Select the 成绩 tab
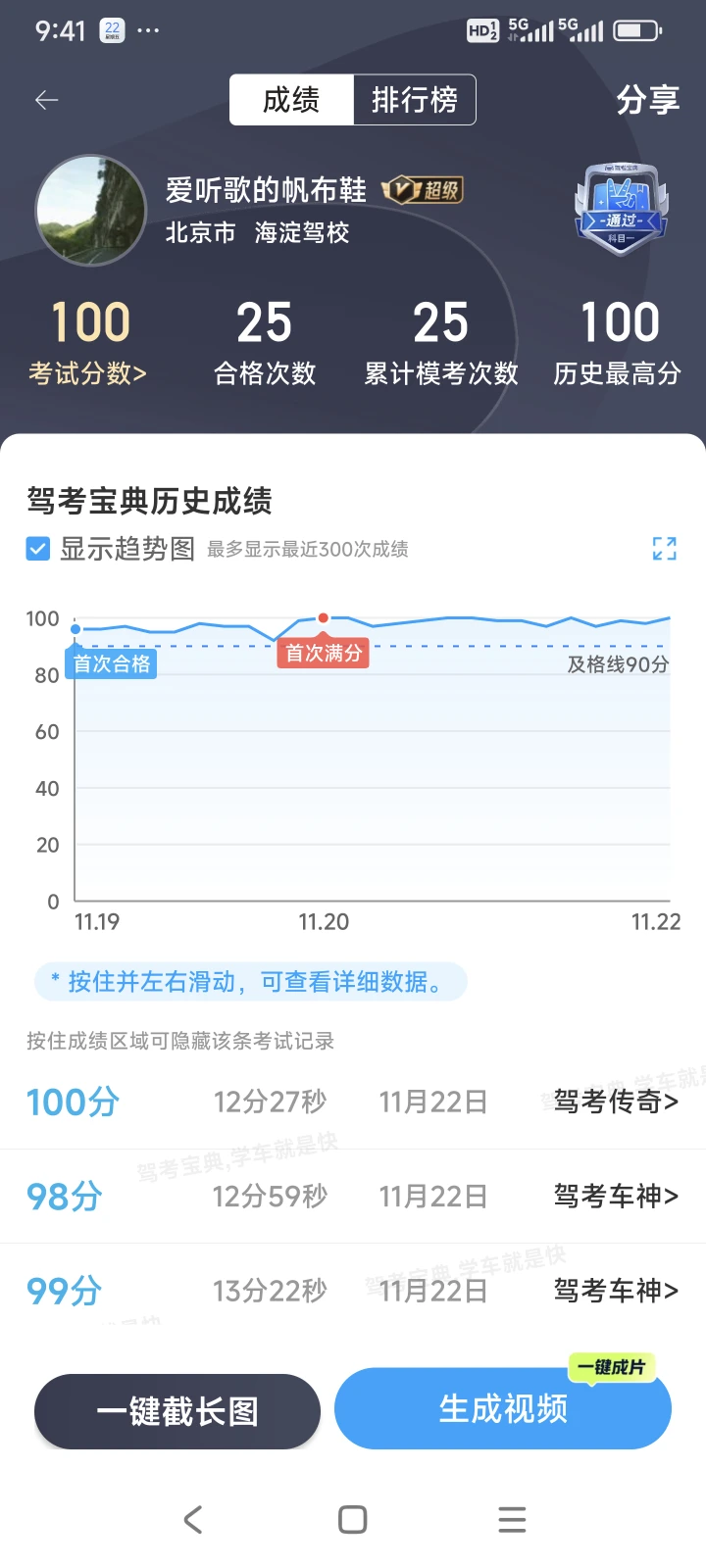Viewport: 706px width, 1568px height. pos(291,100)
